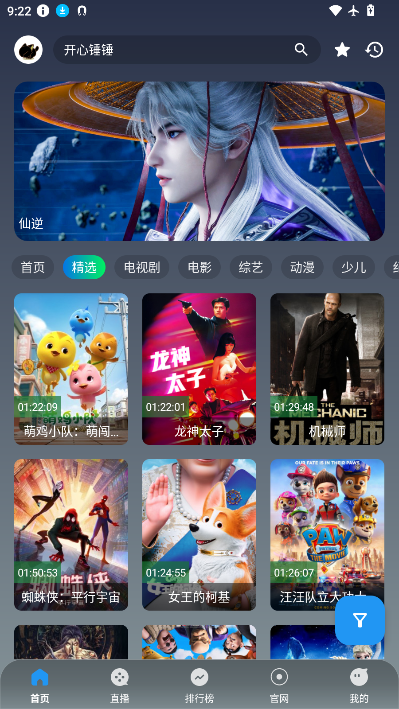
Task: Select the 动漫 category chip
Action: tap(302, 267)
